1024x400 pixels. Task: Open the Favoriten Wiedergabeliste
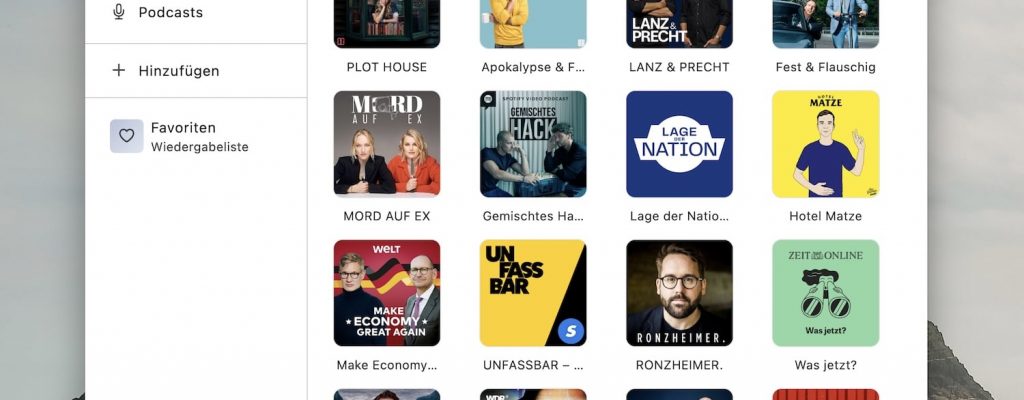click(x=182, y=136)
